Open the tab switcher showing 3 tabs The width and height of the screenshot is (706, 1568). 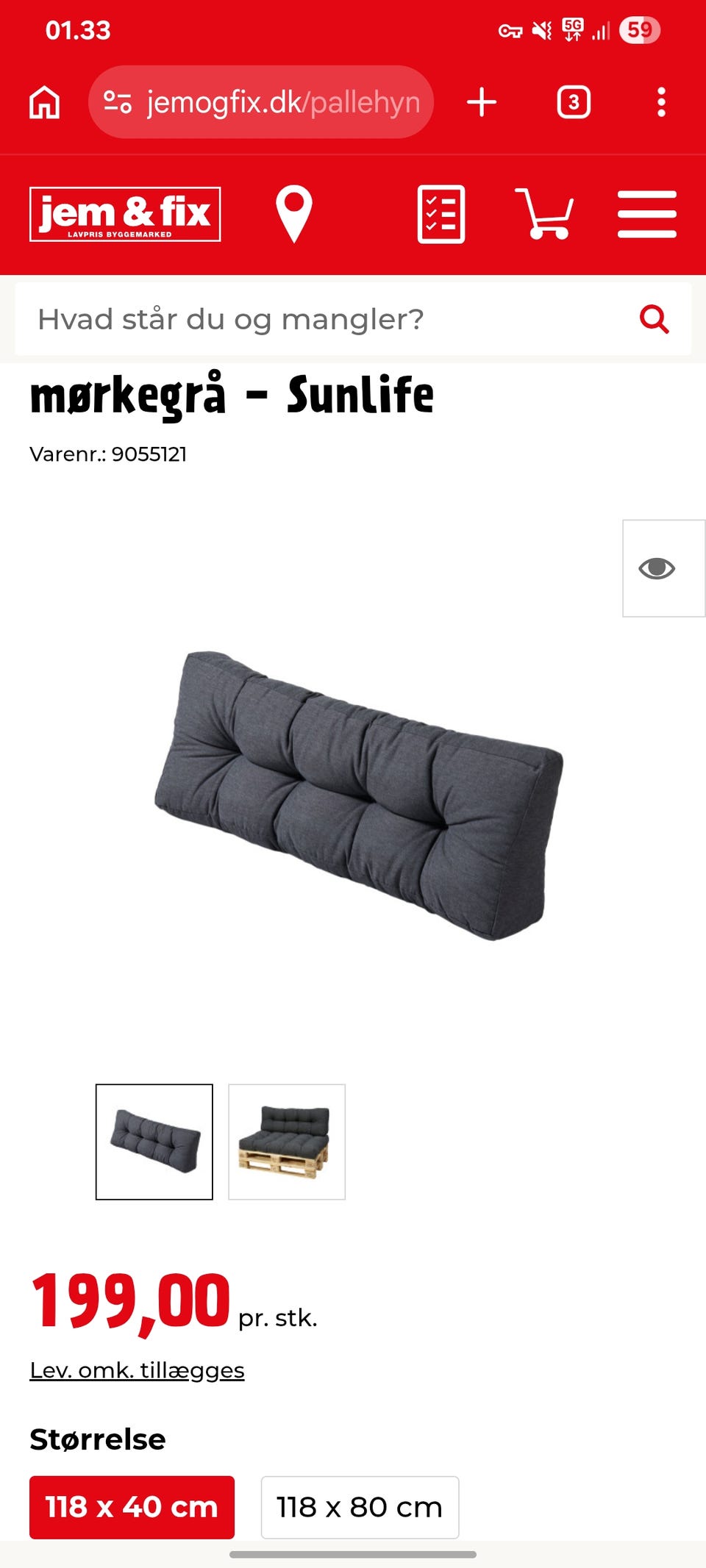[x=574, y=102]
